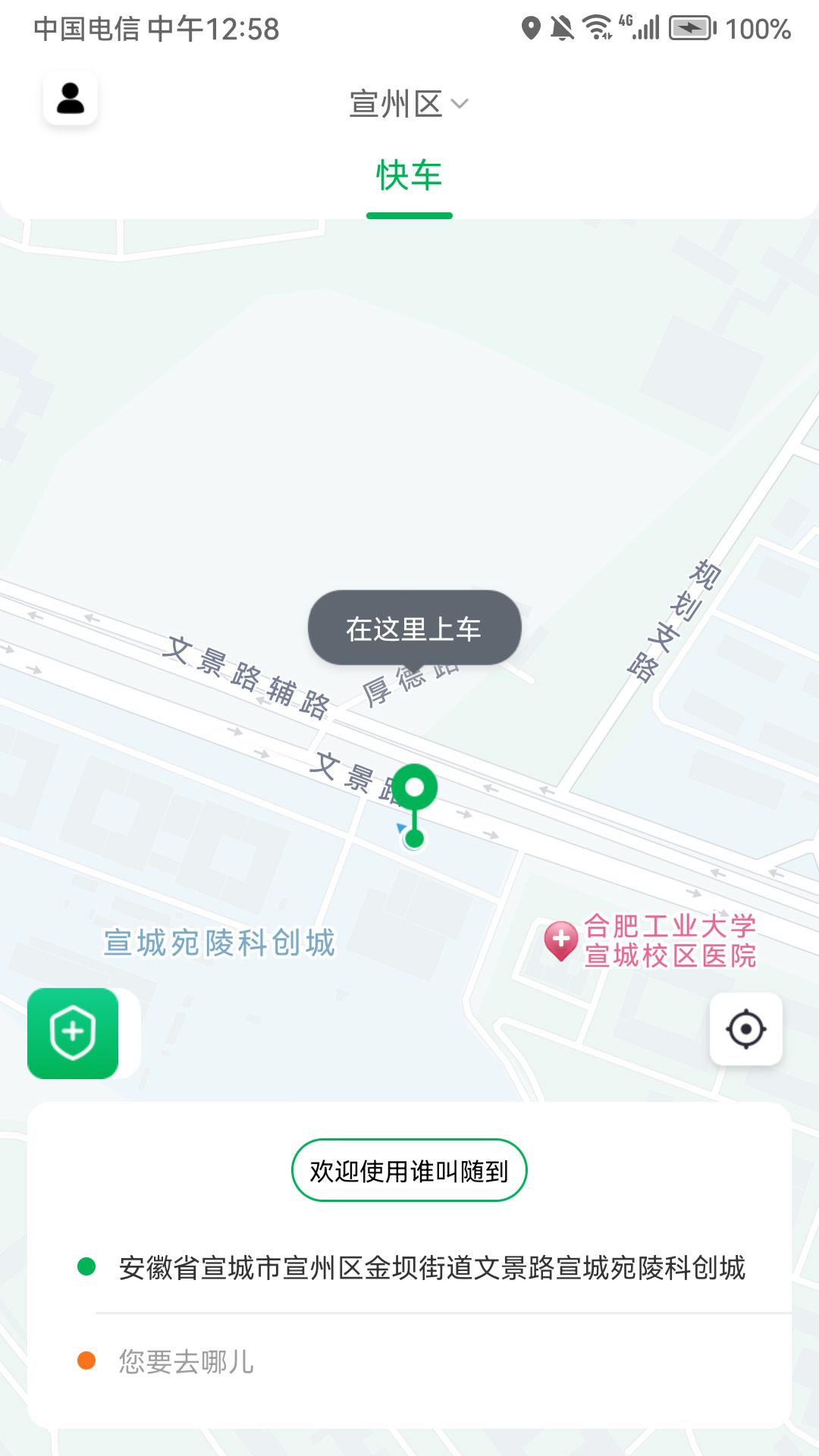Tap the 欢迎使用谁叫随到 pill button

[x=408, y=1170]
